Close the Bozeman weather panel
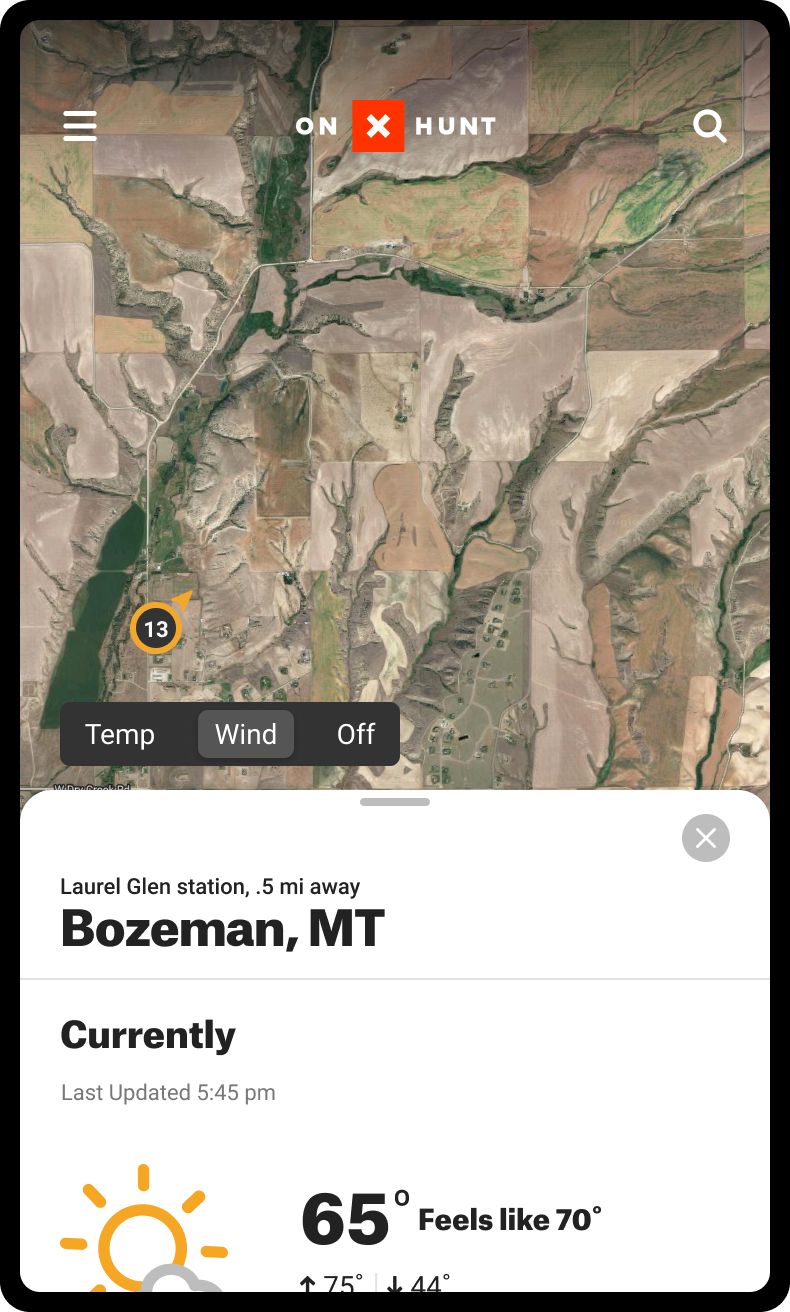Image resolution: width=790 pixels, height=1312 pixels. point(706,838)
